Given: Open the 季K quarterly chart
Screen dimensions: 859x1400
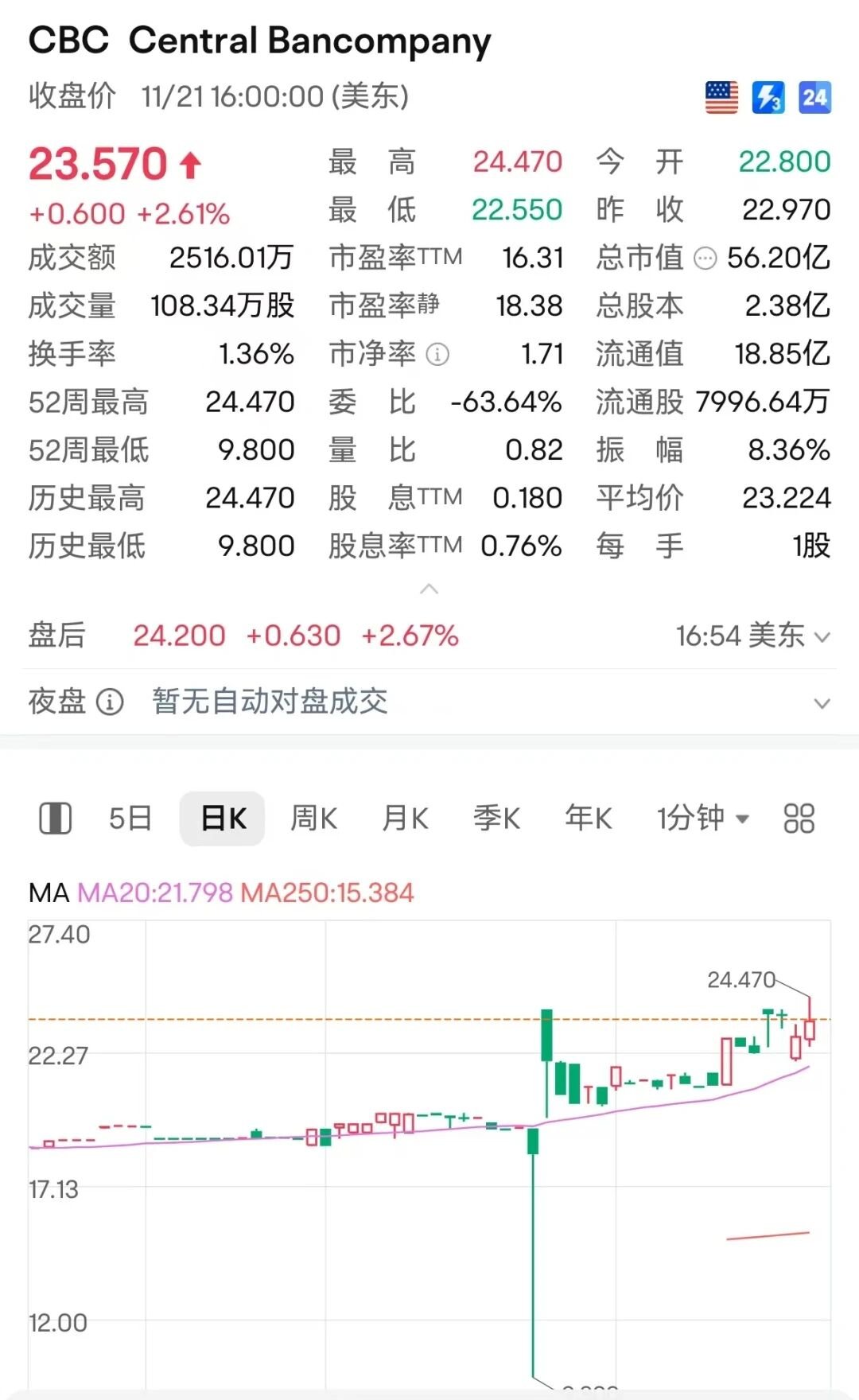Looking at the screenshot, I should tap(496, 818).
